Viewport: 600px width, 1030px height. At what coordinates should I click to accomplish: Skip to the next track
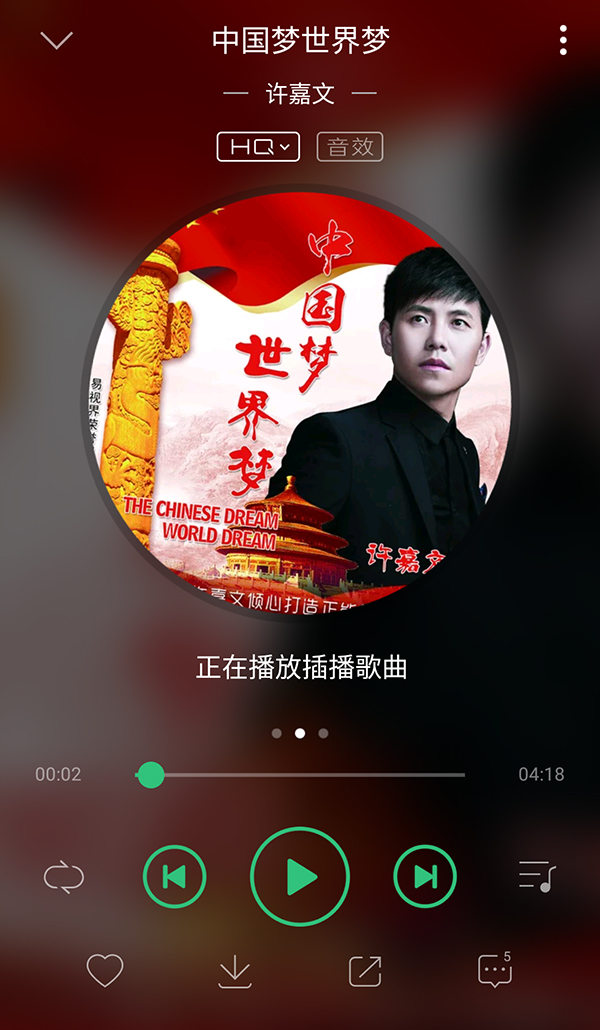click(x=425, y=877)
